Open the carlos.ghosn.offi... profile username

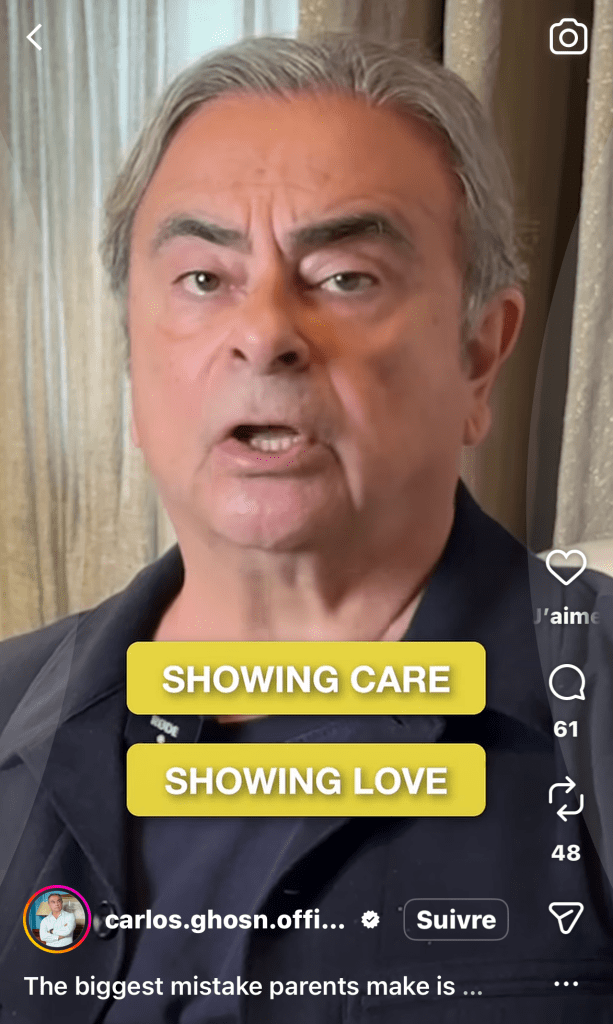224,920
